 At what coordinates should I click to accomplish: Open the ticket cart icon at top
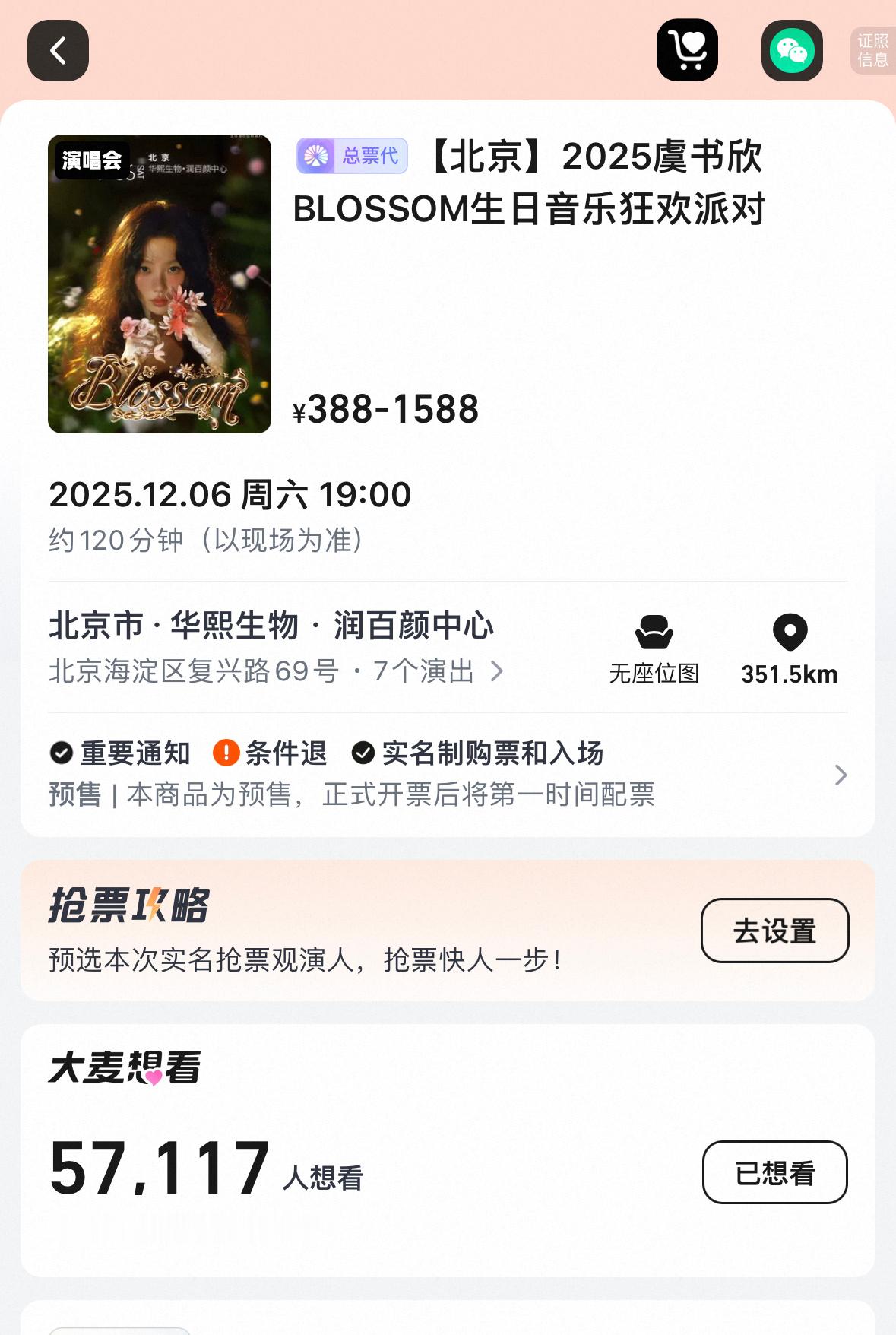click(688, 51)
